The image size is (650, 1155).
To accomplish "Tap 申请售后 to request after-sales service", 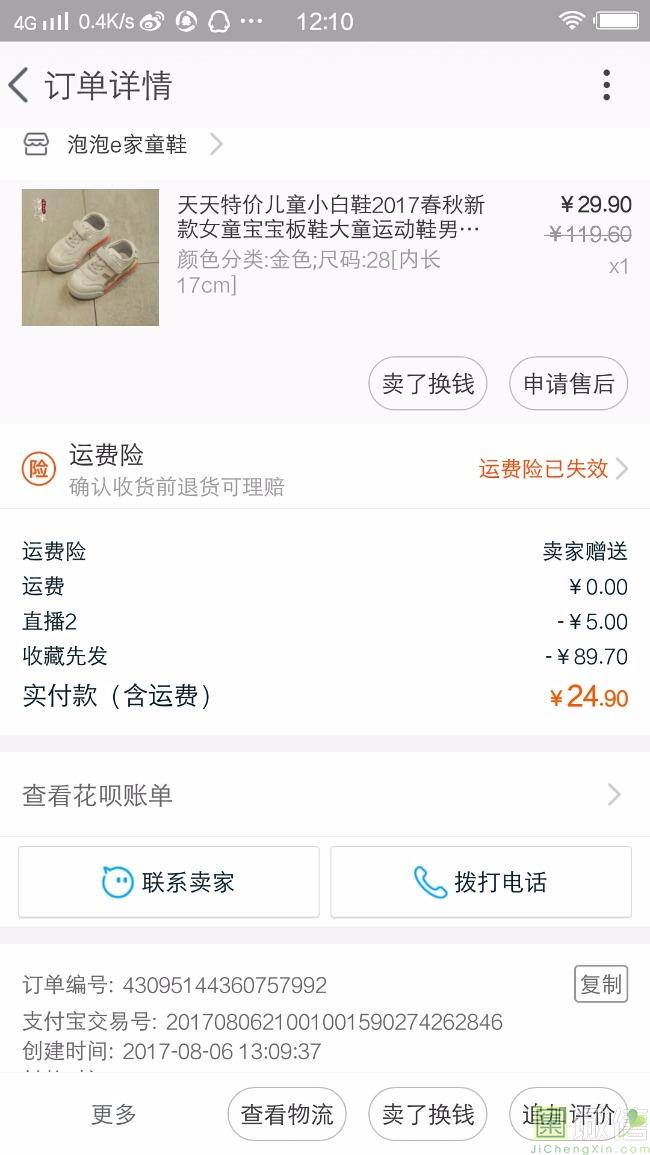I will click(568, 384).
